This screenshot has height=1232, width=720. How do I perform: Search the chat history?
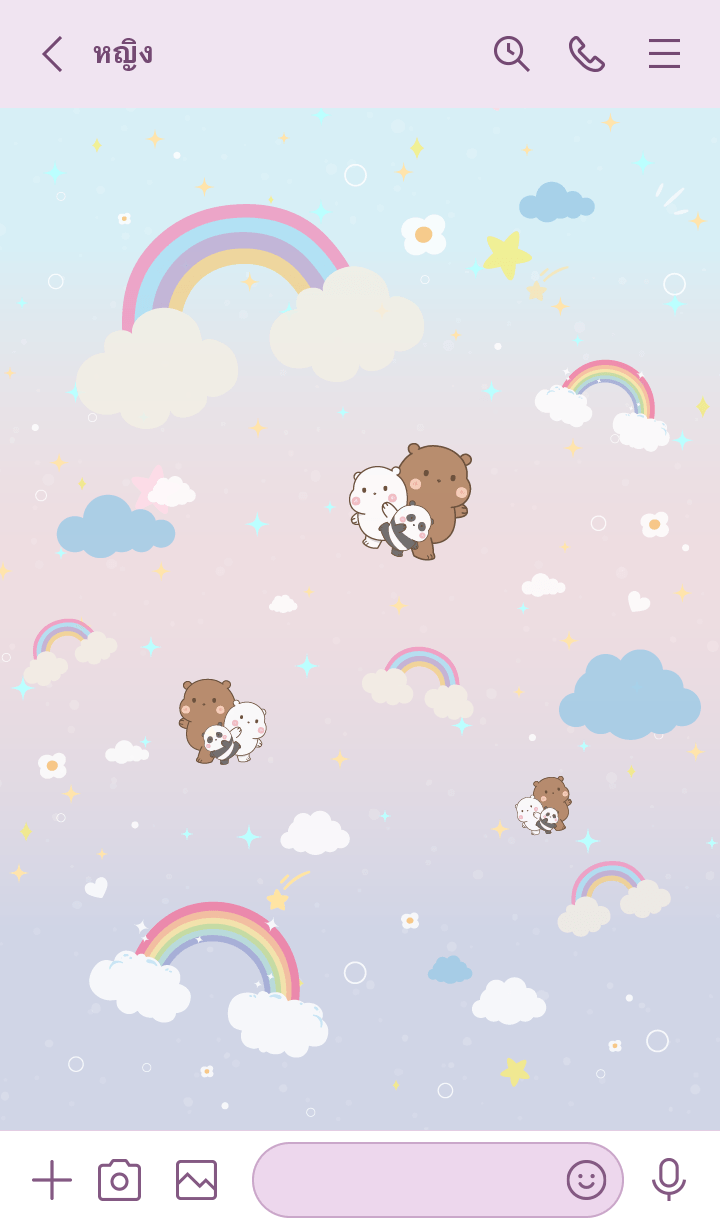[511, 54]
